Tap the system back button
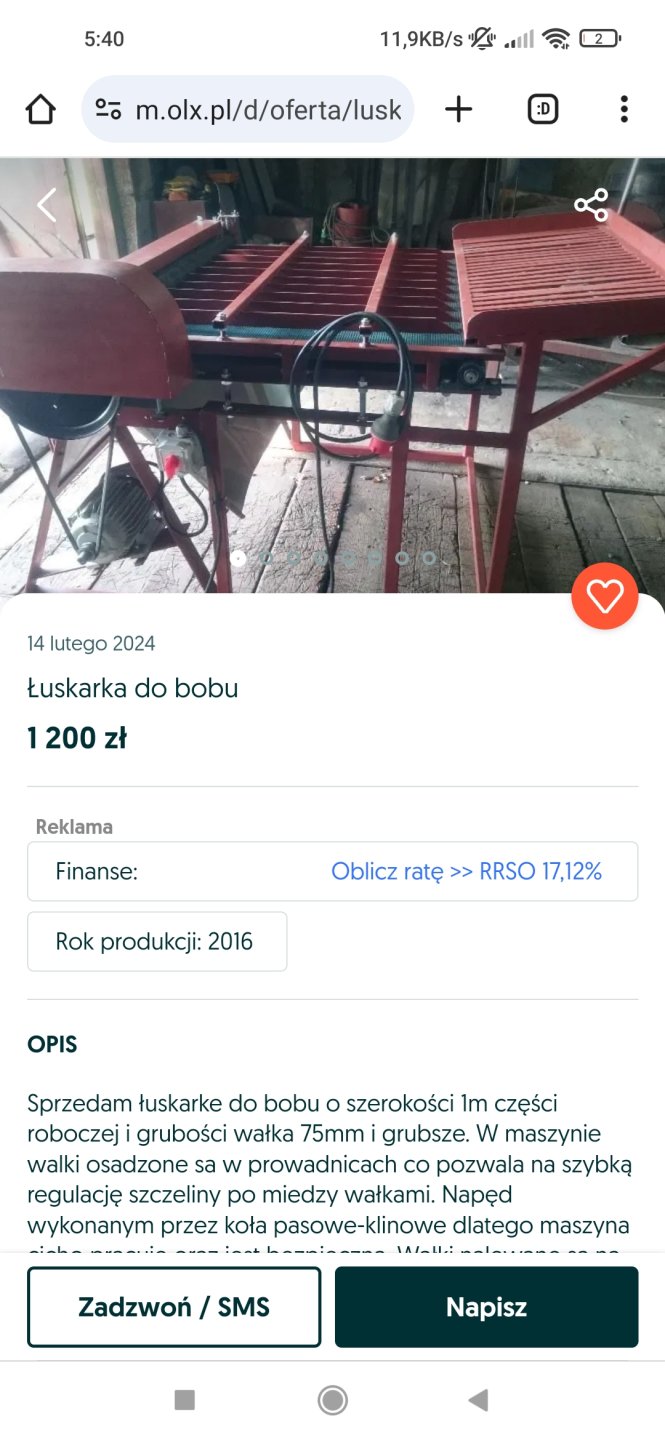The height and width of the screenshot is (1440, 665). [478, 1400]
